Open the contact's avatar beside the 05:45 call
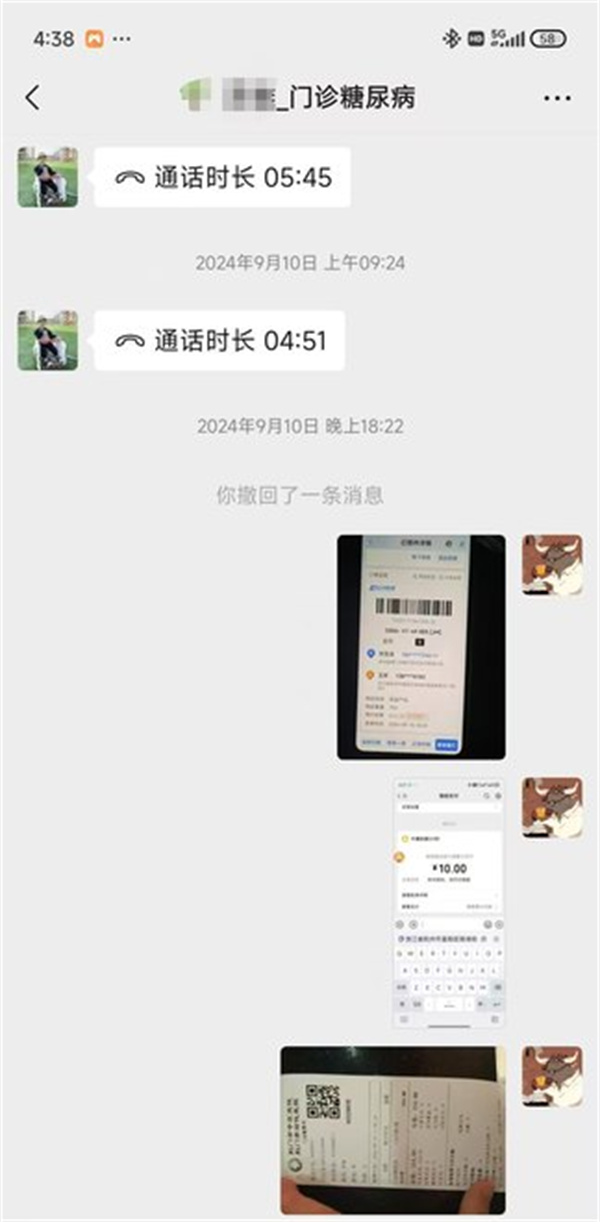The height and width of the screenshot is (1222, 600). pyautogui.click(x=48, y=177)
